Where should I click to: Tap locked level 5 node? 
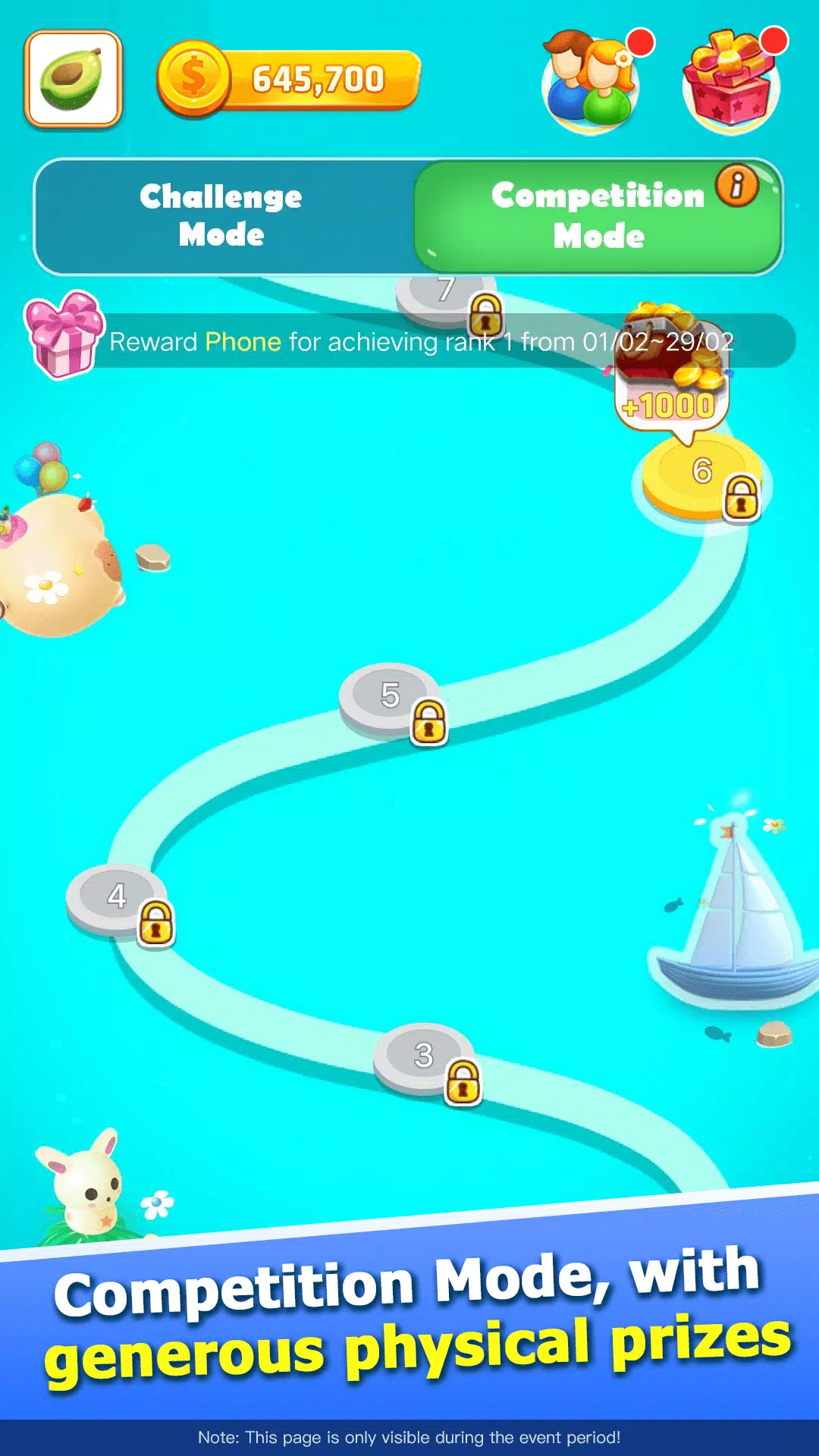click(390, 696)
